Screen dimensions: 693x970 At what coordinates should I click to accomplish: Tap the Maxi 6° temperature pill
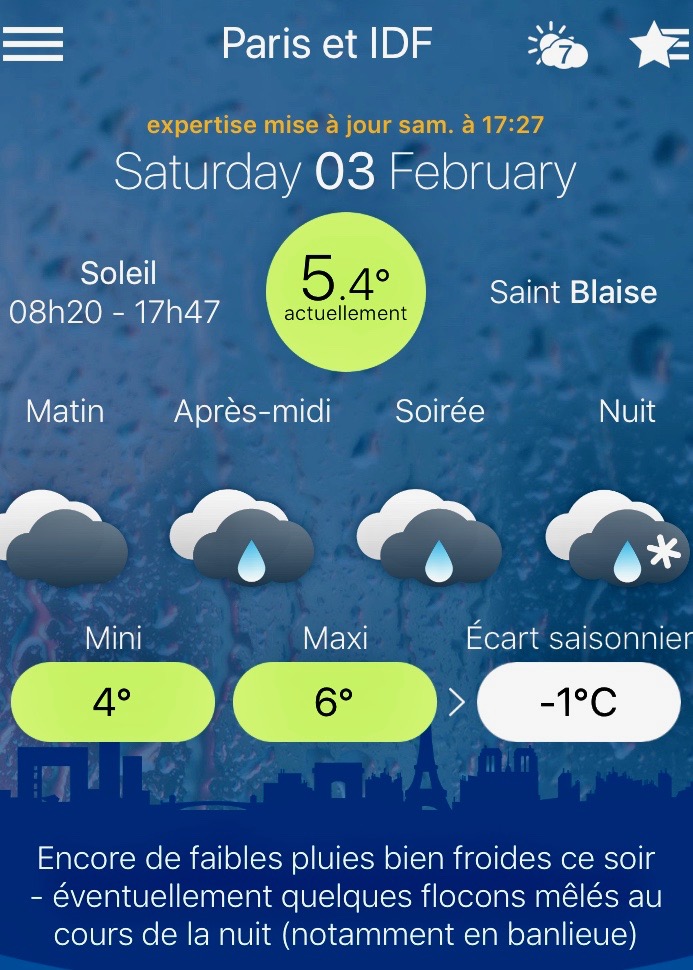tap(334, 702)
